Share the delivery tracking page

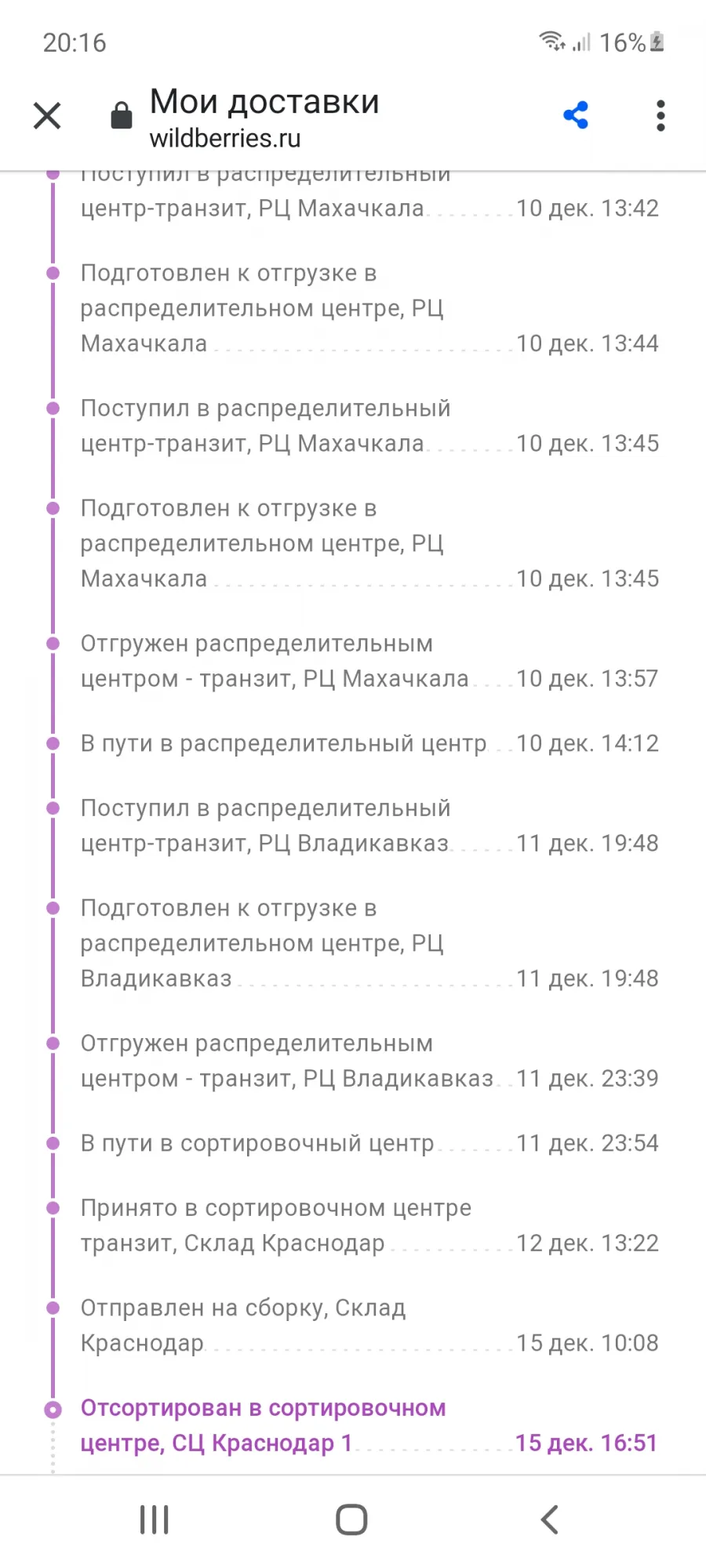576,115
